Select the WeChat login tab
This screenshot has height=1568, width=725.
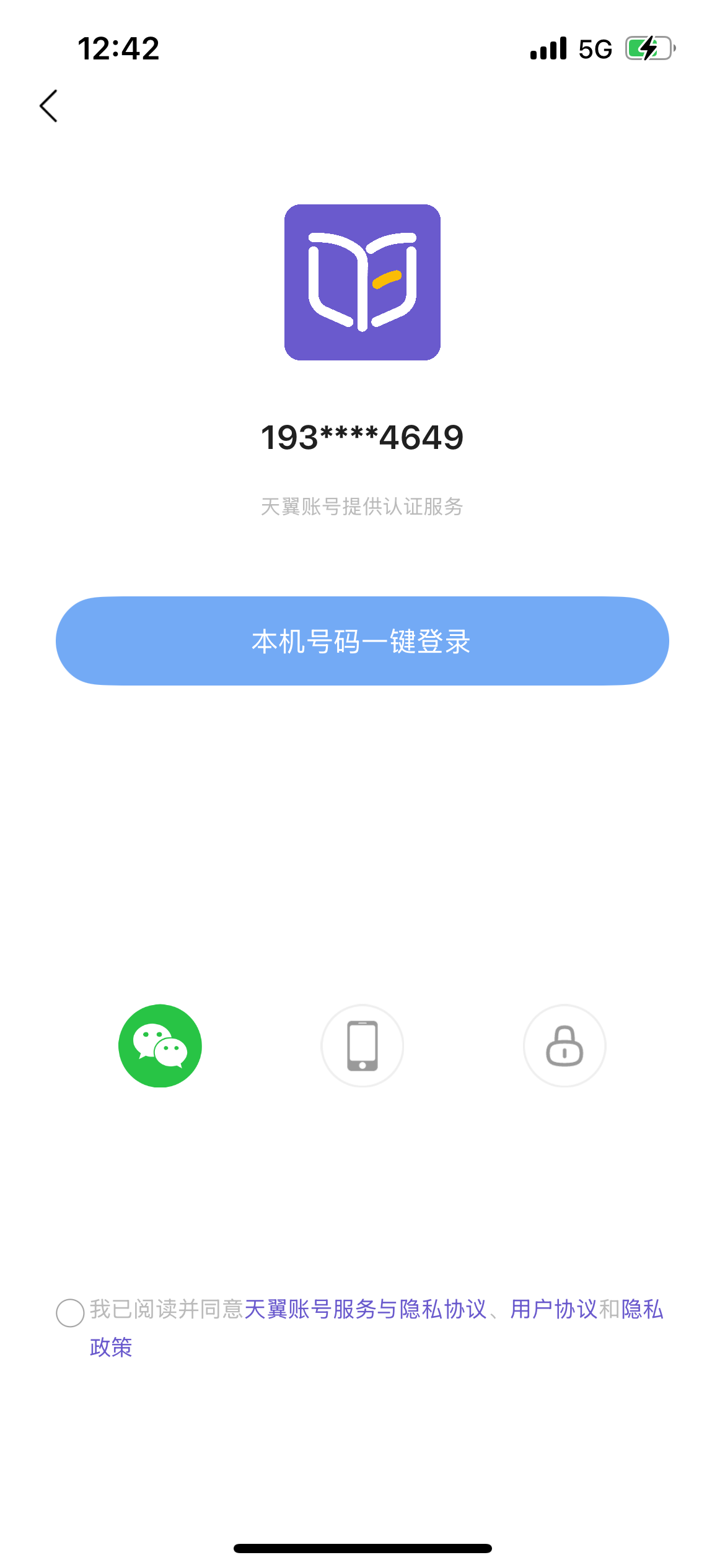pos(160,1045)
